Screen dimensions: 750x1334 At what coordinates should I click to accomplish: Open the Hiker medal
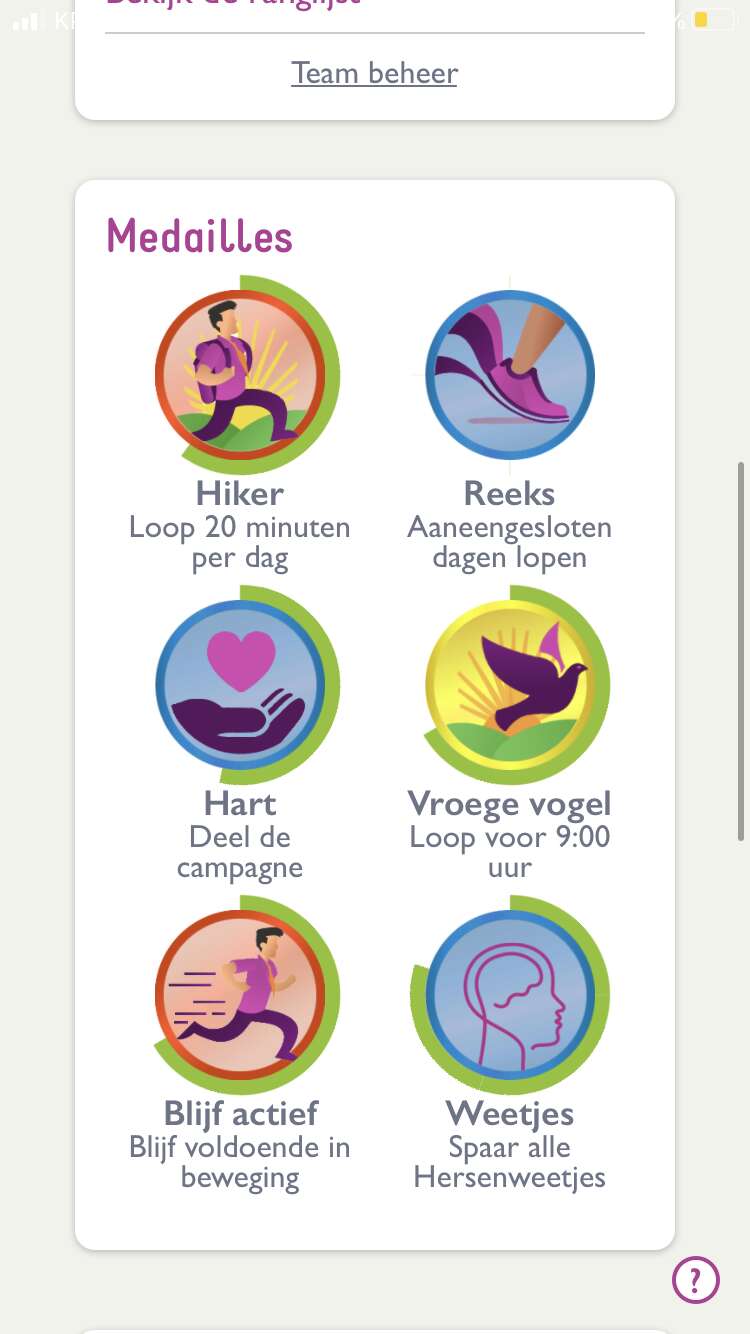pyautogui.click(x=240, y=375)
